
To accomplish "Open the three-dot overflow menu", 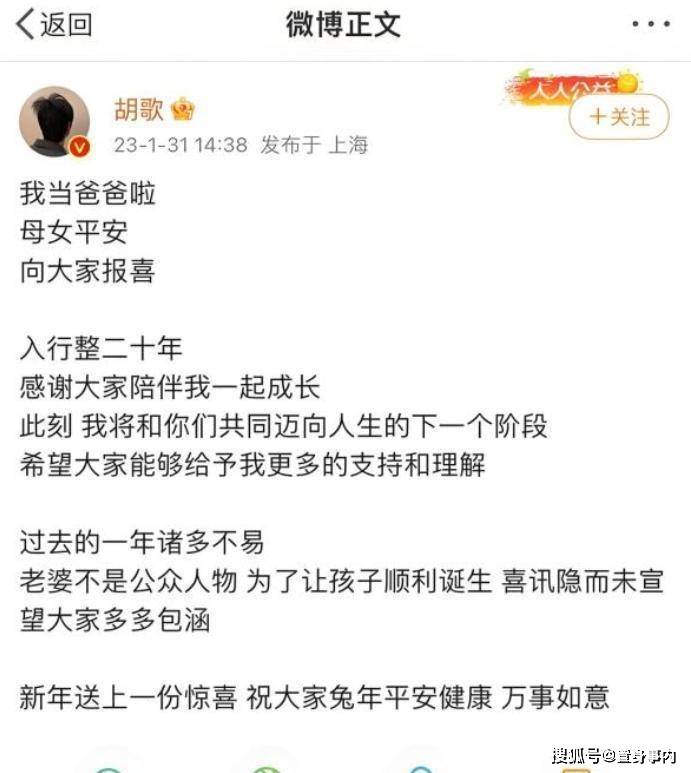I will pos(651,24).
